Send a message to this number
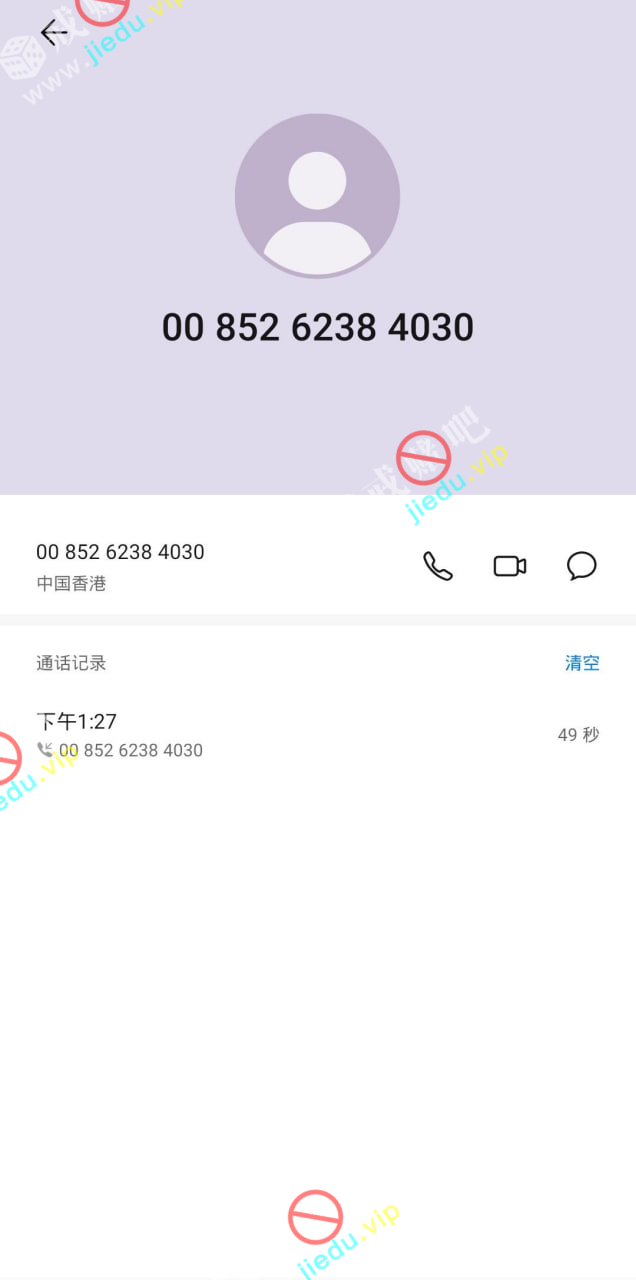The height and width of the screenshot is (1280, 636). click(x=581, y=566)
